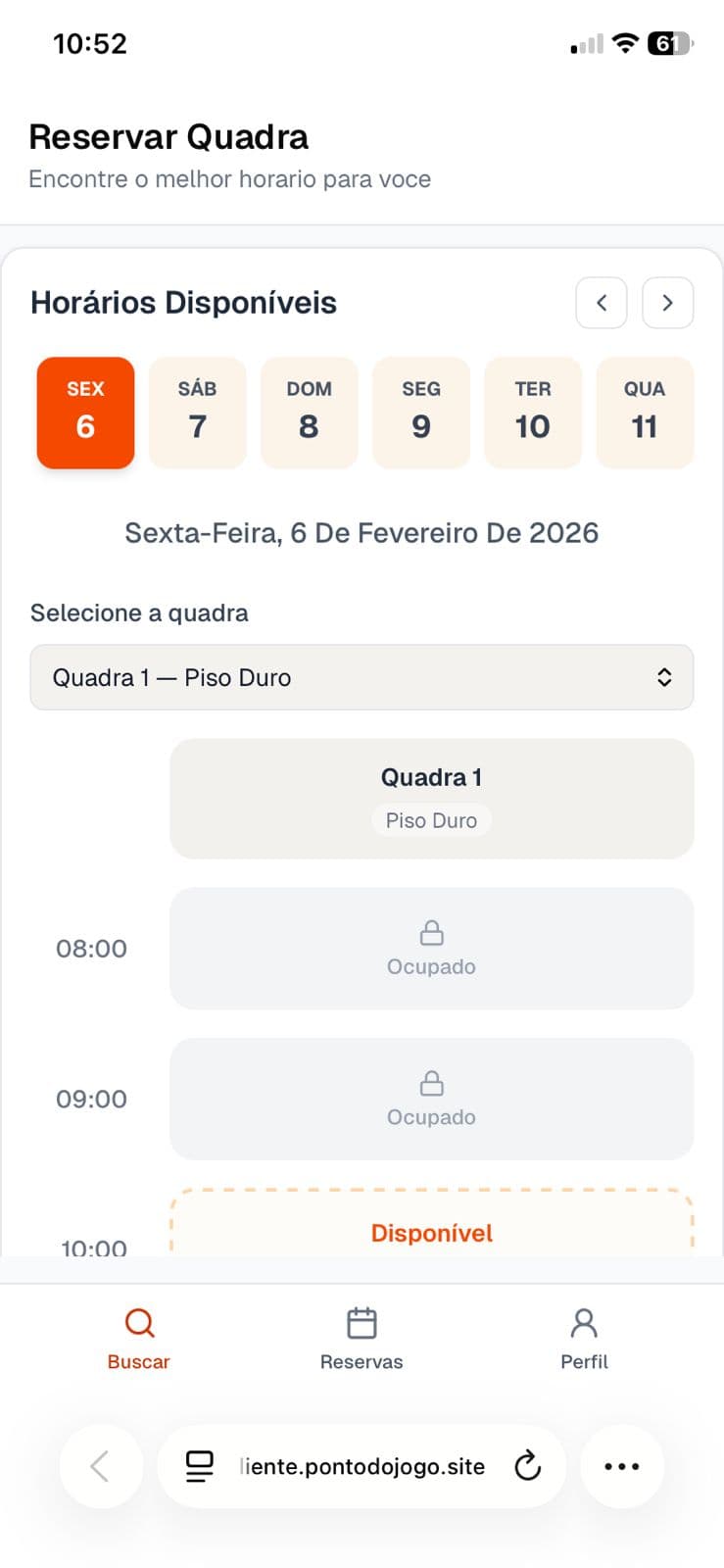This screenshot has height=1568, width=724.
Task: Tap the browser back chevron icon
Action: click(x=101, y=1466)
